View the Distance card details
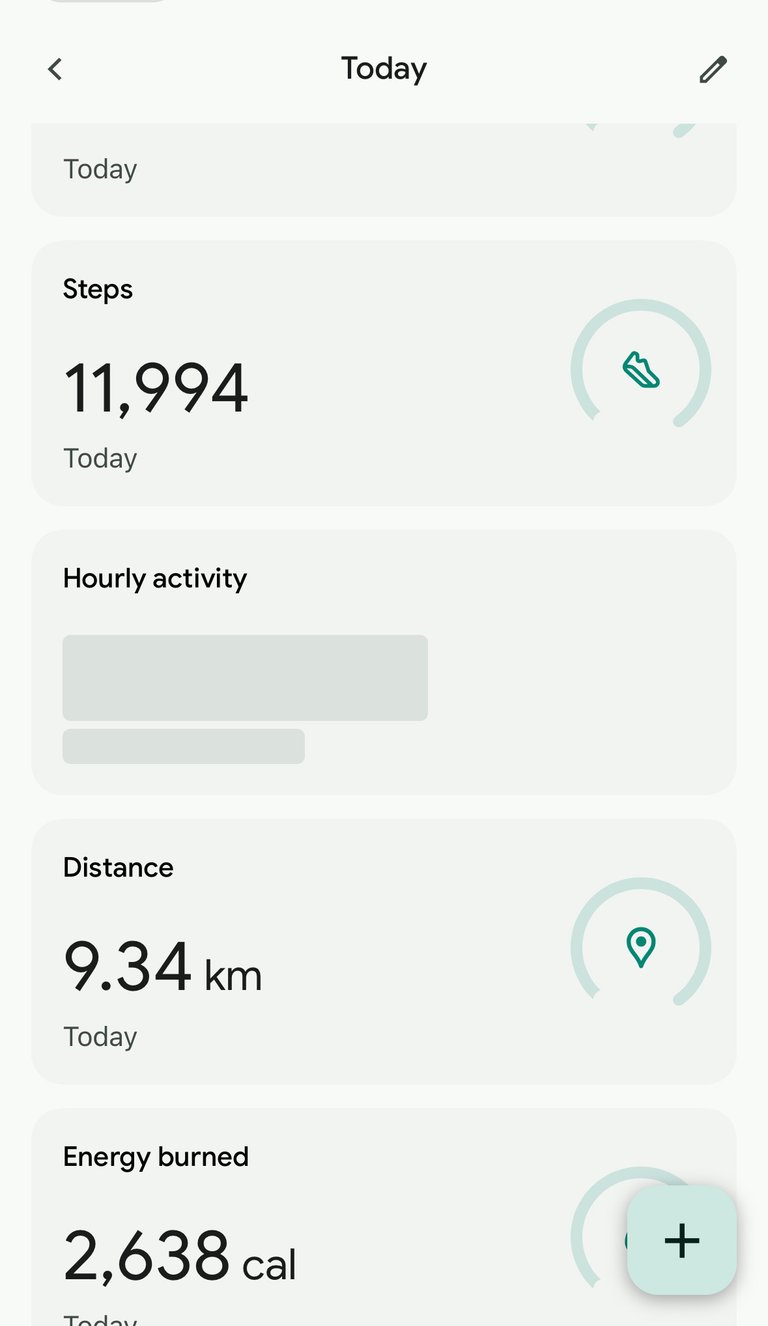 384,951
